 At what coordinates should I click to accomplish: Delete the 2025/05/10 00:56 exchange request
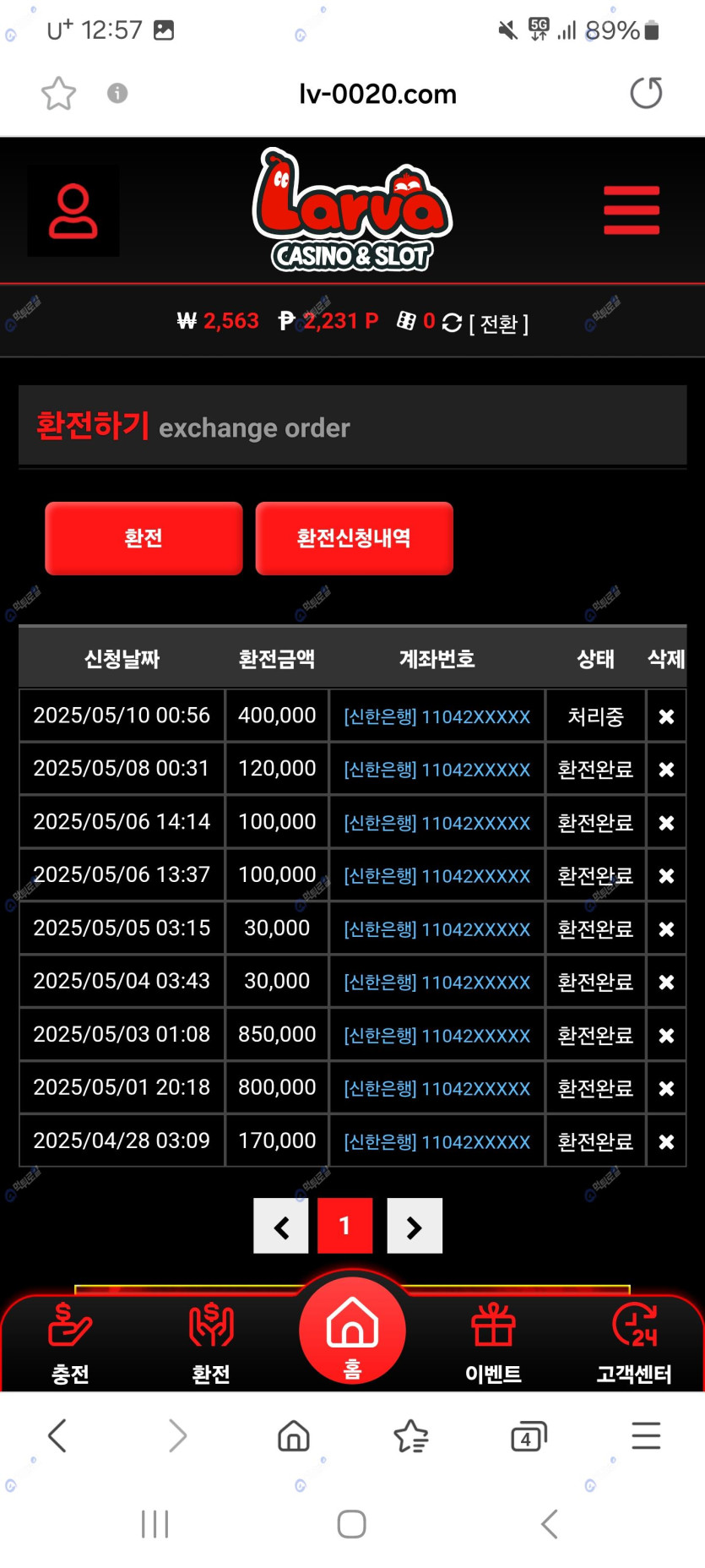(x=666, y=716)
